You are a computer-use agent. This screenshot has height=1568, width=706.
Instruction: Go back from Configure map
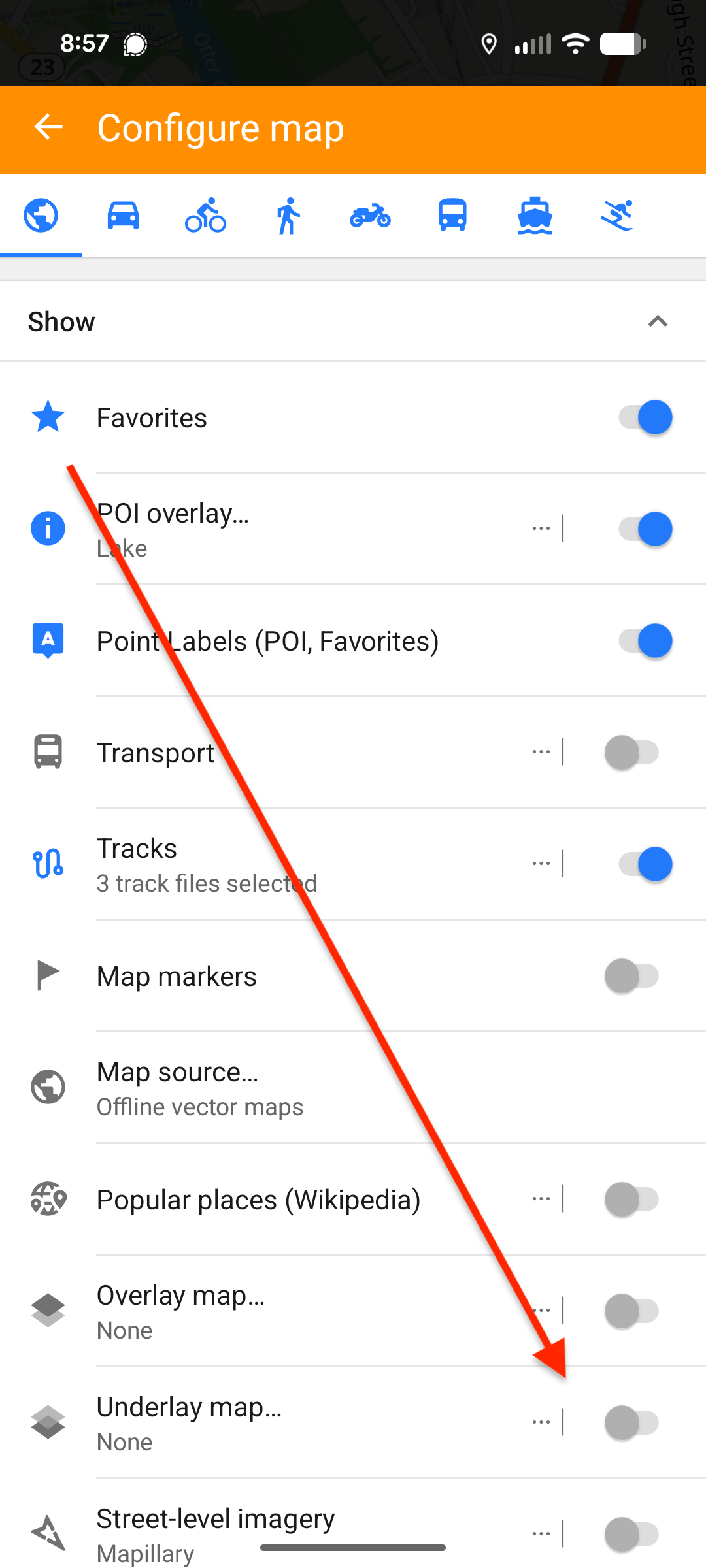48,127
